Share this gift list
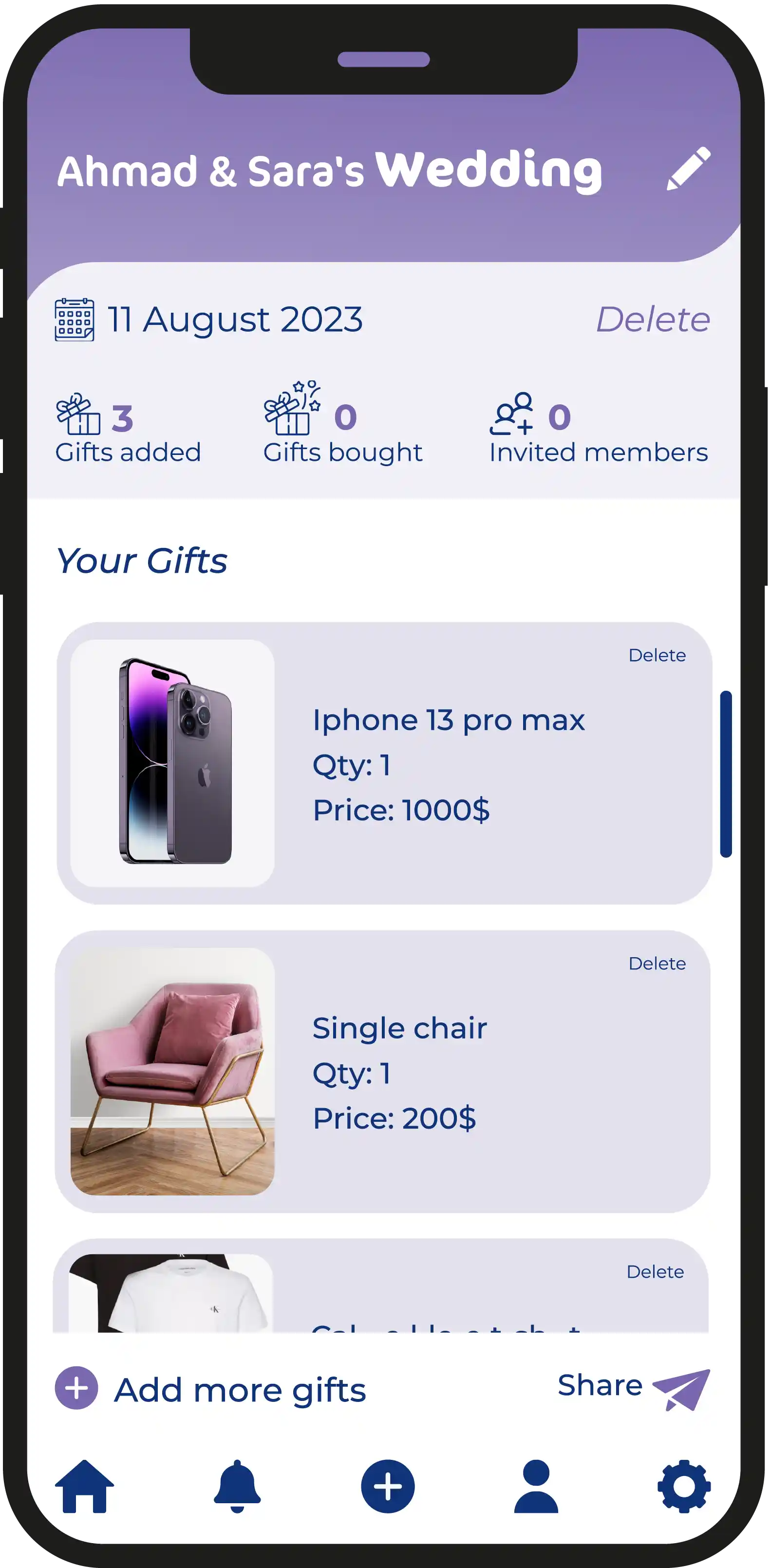Viewport: 770px width, 1568px height. coord(633,1388)
